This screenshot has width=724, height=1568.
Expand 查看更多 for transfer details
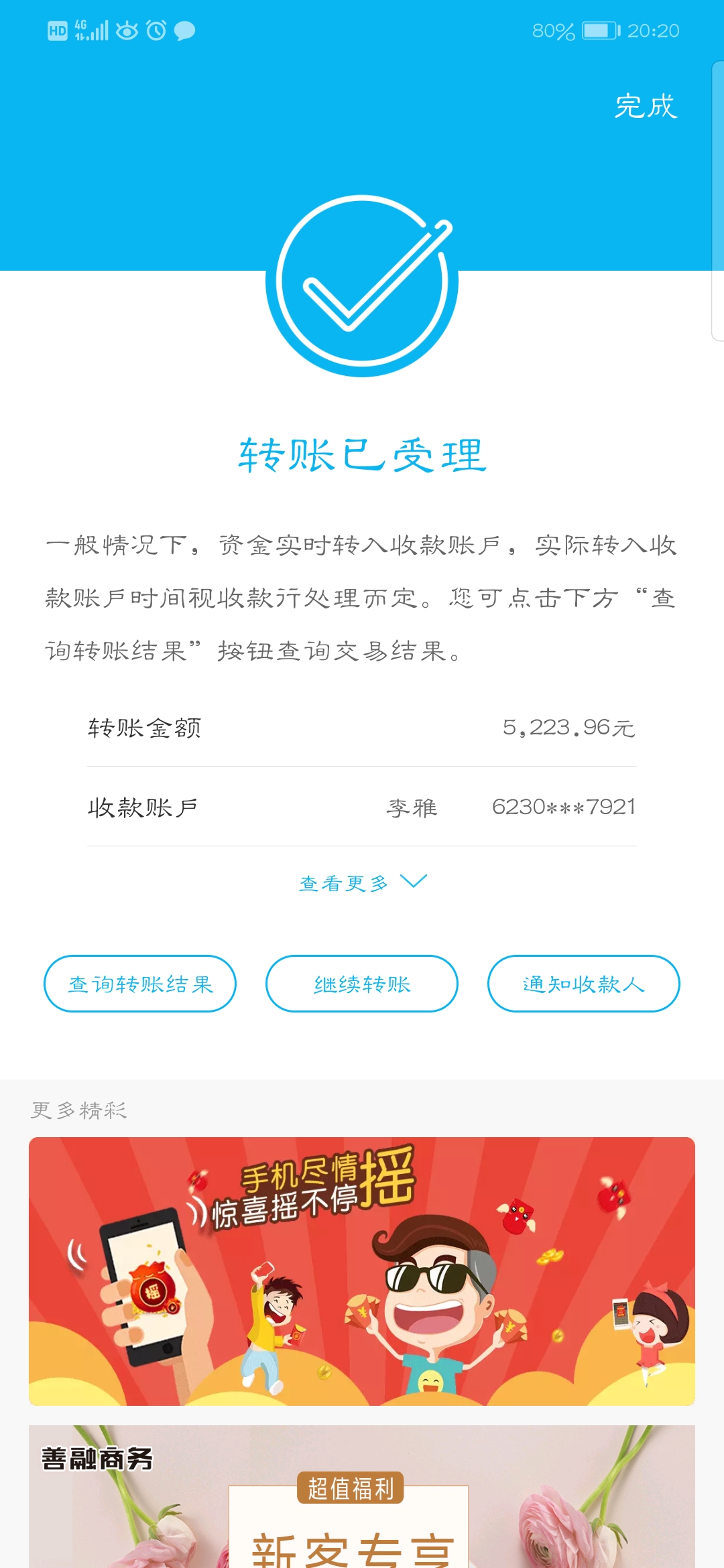click(362, 883)
